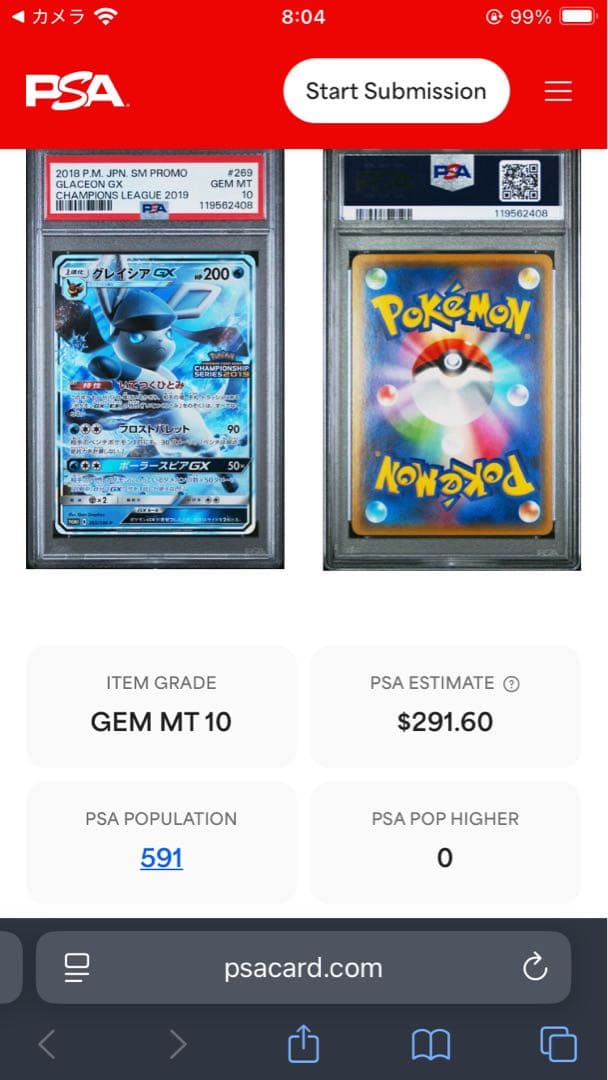The image size is (608, 1080).
Task: Tap the psacard.com address bar
Action: tap(303, 967)
